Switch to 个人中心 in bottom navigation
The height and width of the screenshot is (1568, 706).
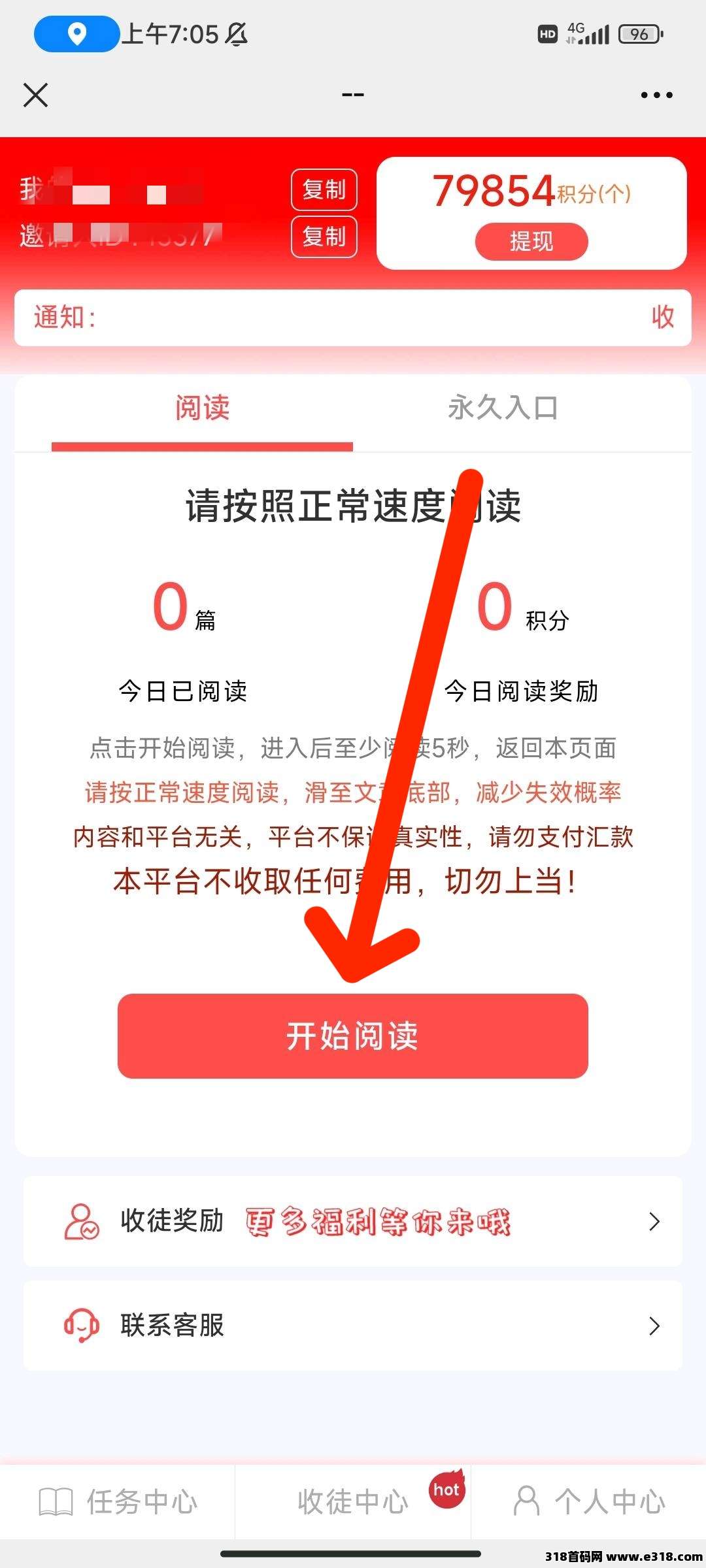point(590,1501)
